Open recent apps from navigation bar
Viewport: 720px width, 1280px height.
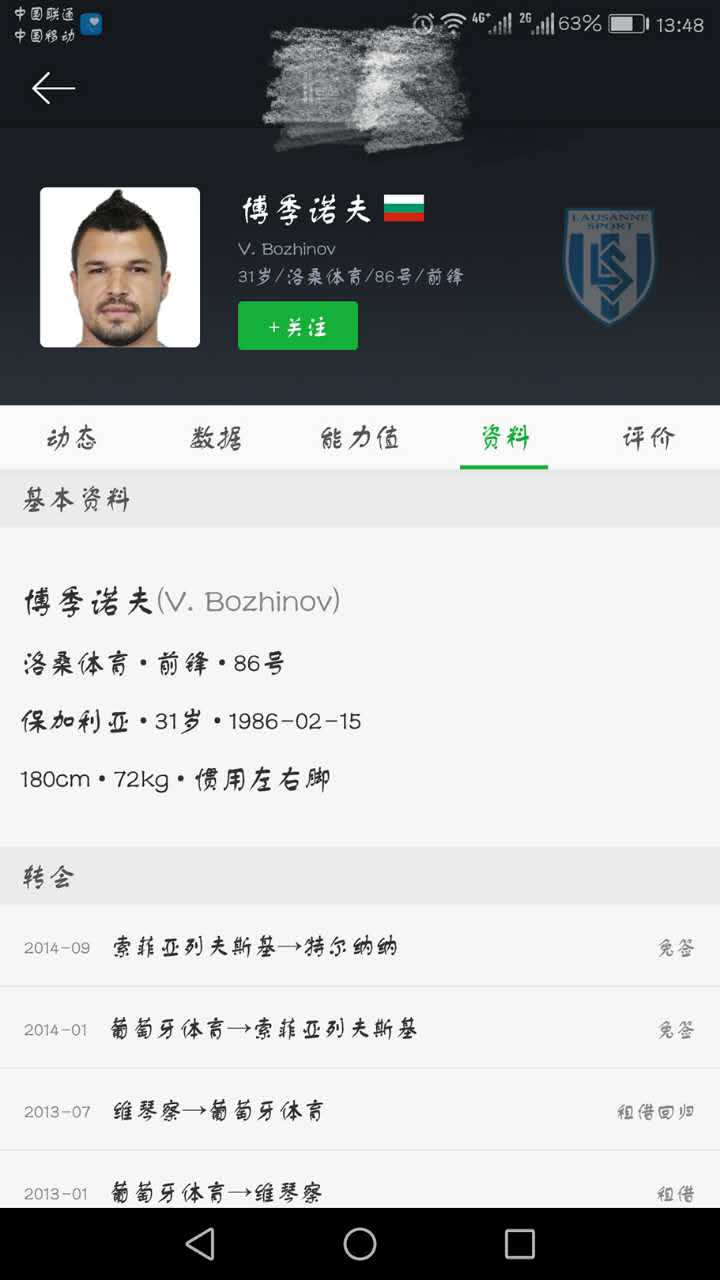coord(520,1244)
